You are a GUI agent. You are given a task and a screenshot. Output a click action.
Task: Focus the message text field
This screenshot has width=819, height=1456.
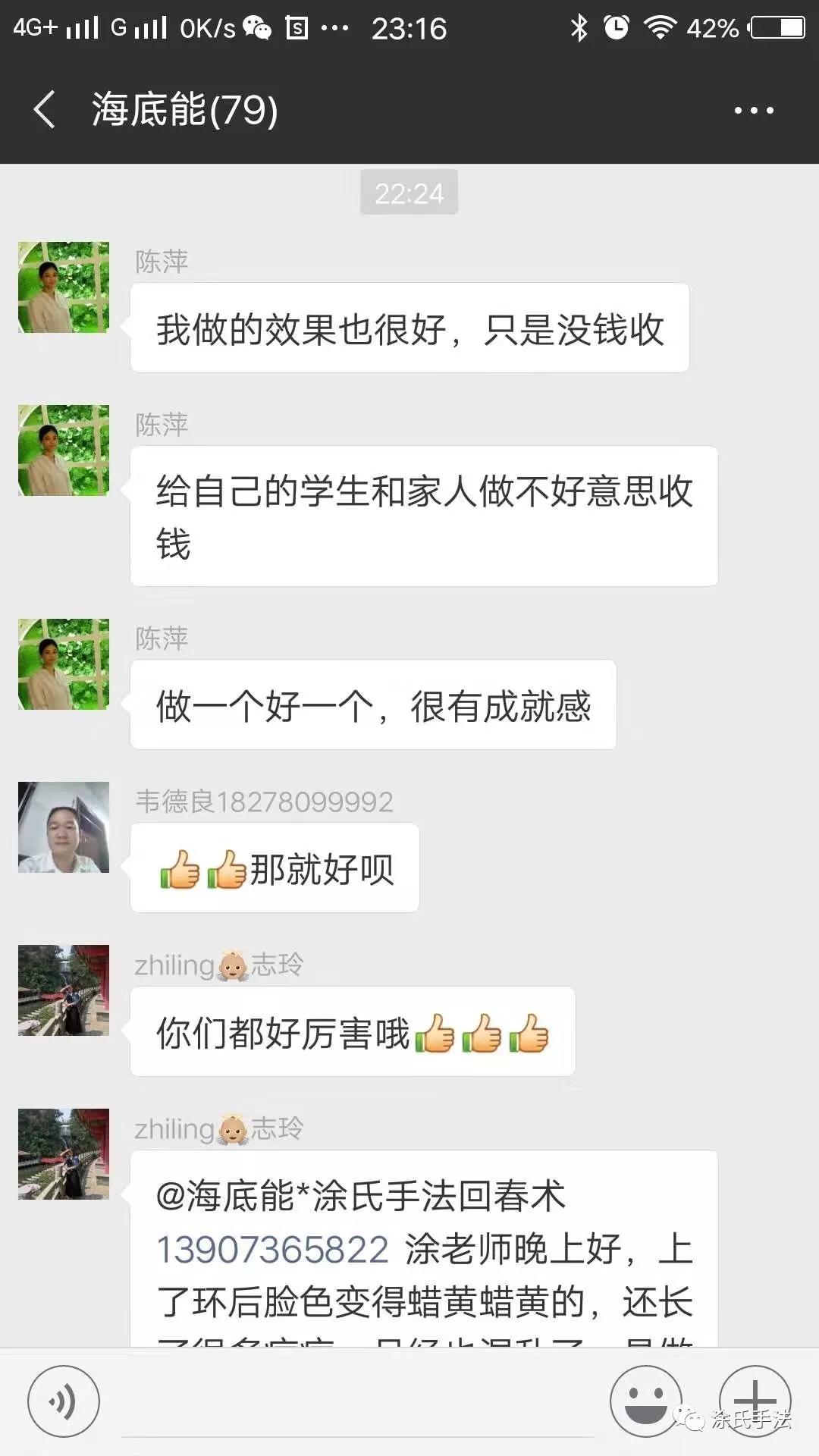click(x=356, y=1403)
